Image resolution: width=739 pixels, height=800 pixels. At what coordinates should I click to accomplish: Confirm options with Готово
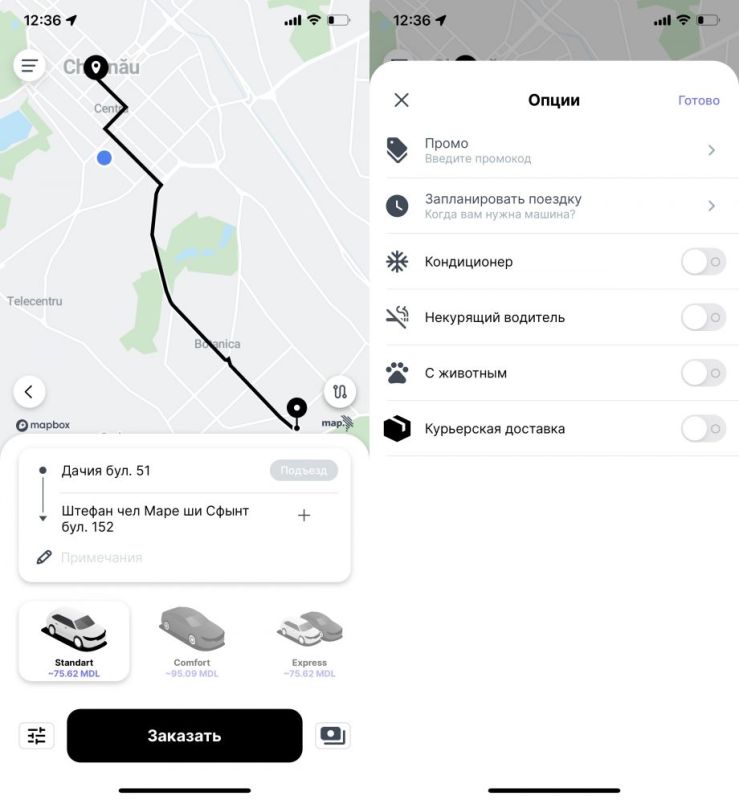(x=698, y=100)
